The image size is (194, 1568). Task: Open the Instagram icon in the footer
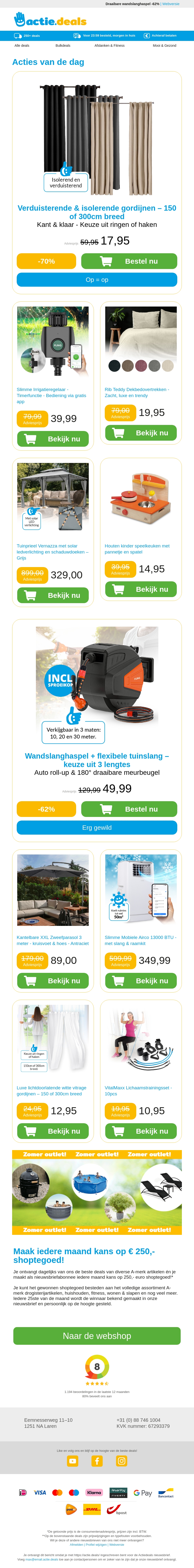pyautogui.click(x=121, y=1461)
